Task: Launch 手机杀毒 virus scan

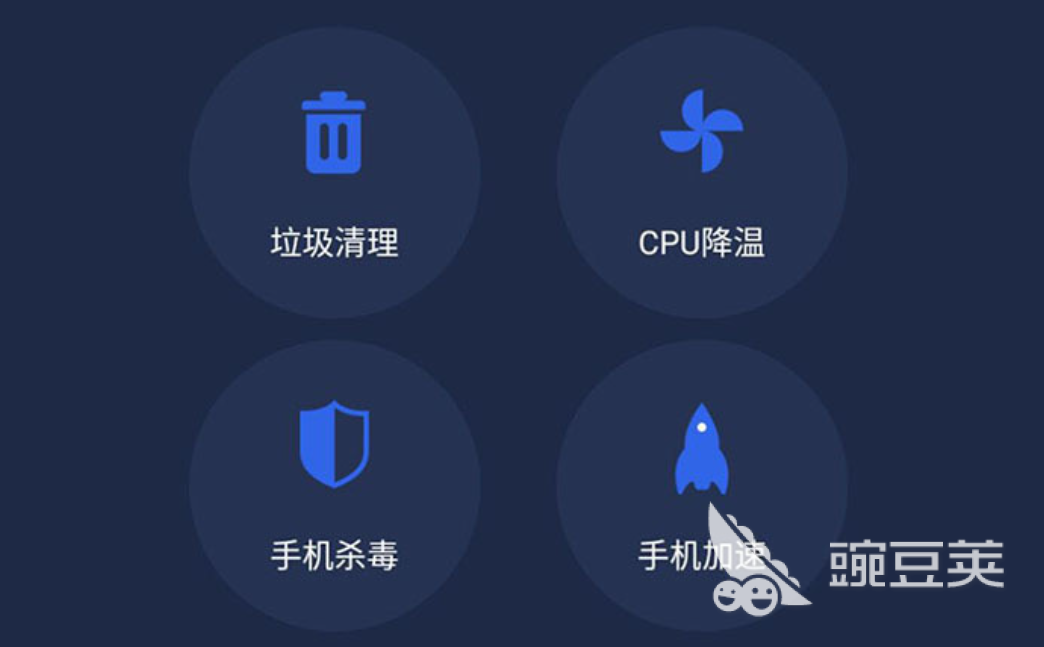Action: coord(334,485)
